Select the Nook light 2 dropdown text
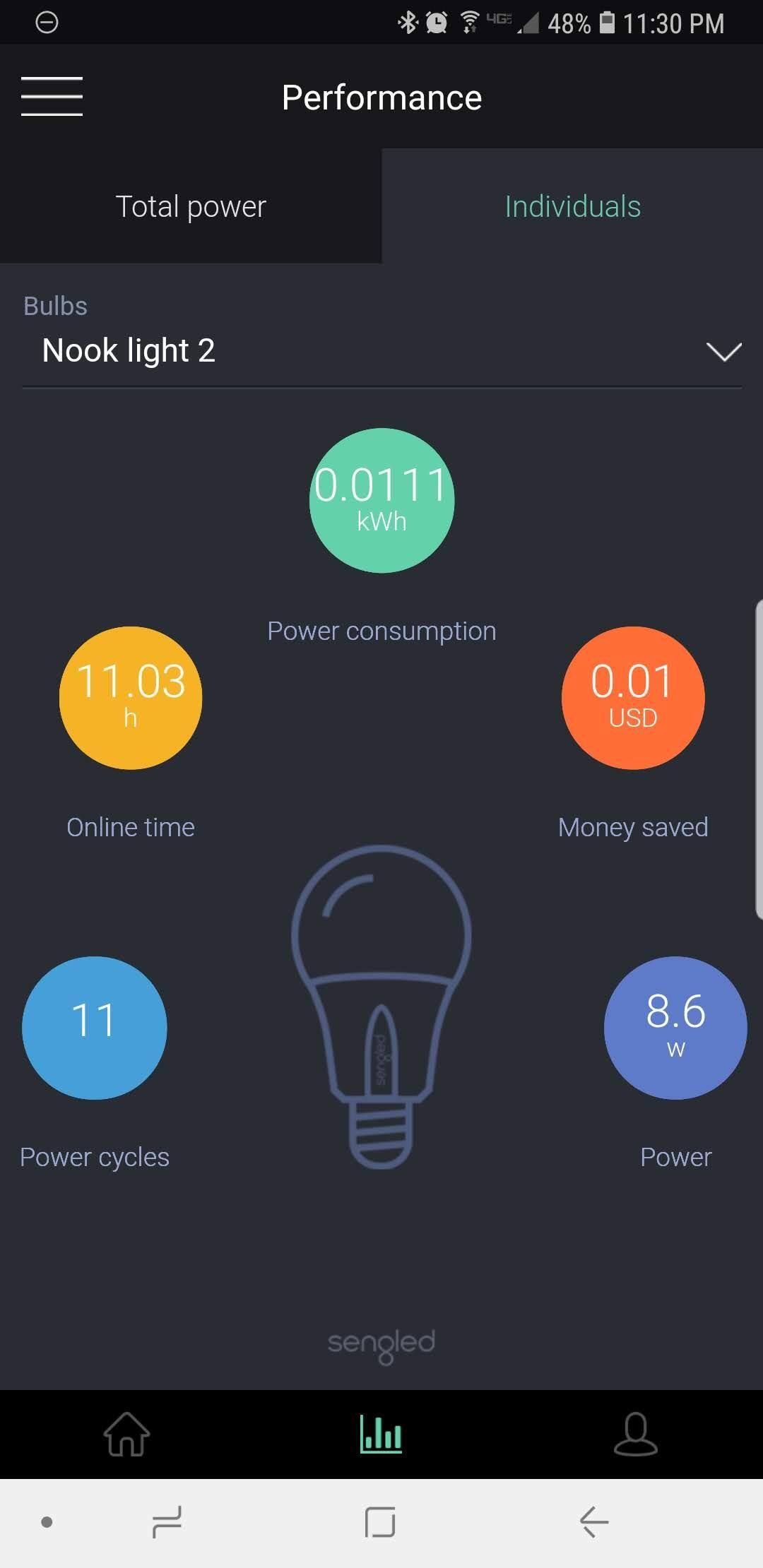763x1568 pixels. click(x=129, y=350)
